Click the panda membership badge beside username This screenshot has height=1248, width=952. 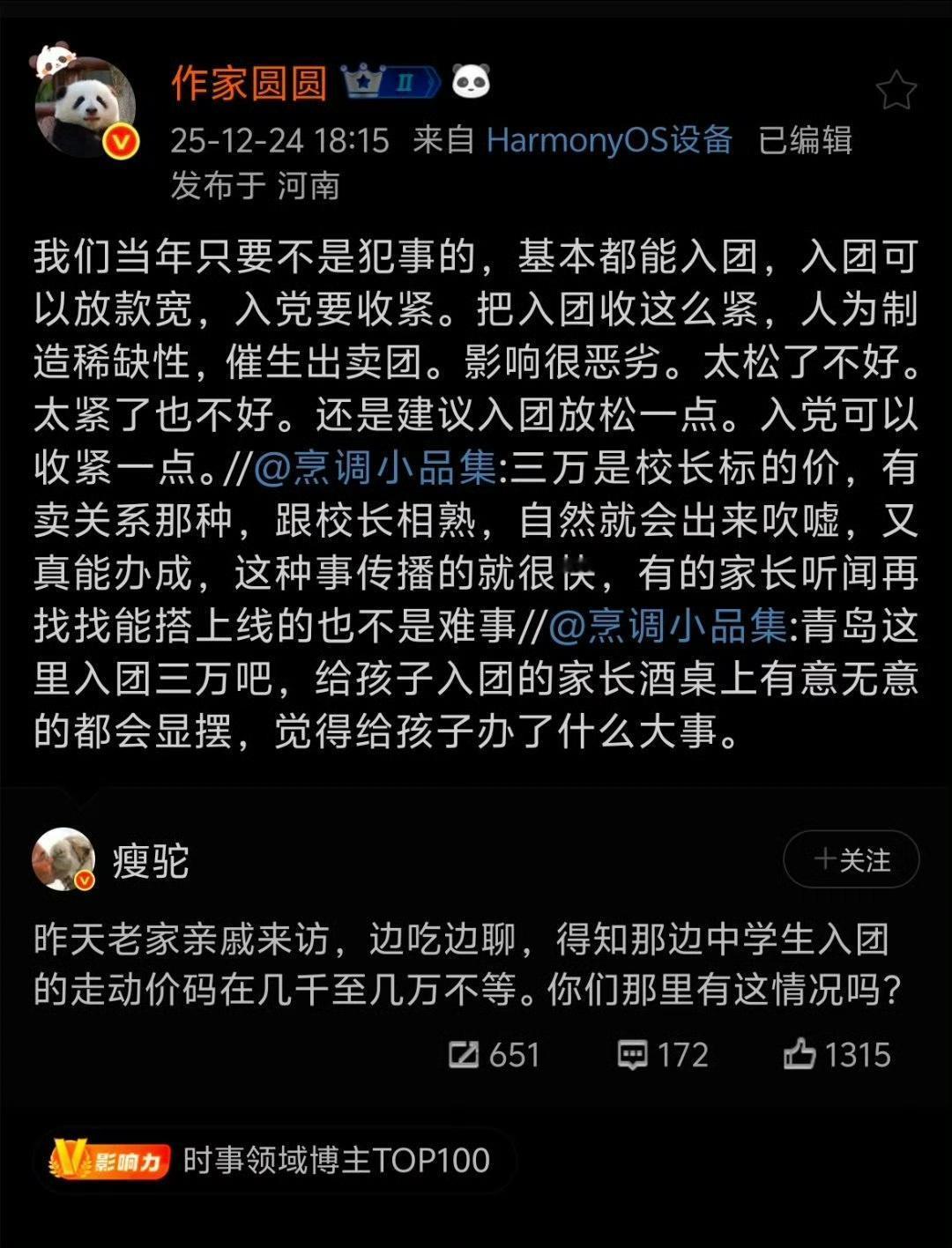click(x=470, y=81)
